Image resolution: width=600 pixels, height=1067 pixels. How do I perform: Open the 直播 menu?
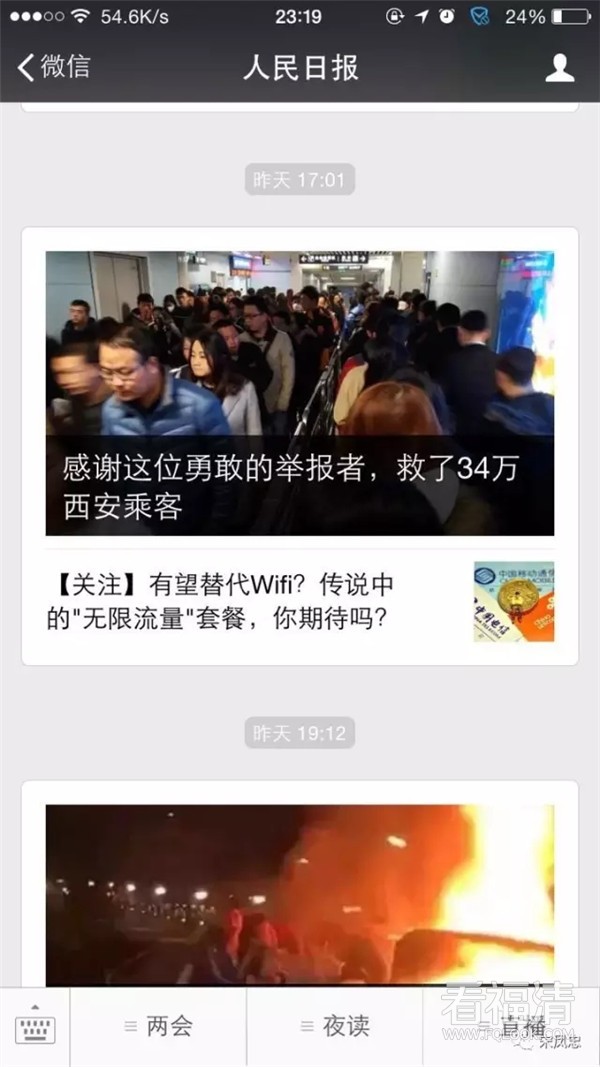coord(512,1027)
